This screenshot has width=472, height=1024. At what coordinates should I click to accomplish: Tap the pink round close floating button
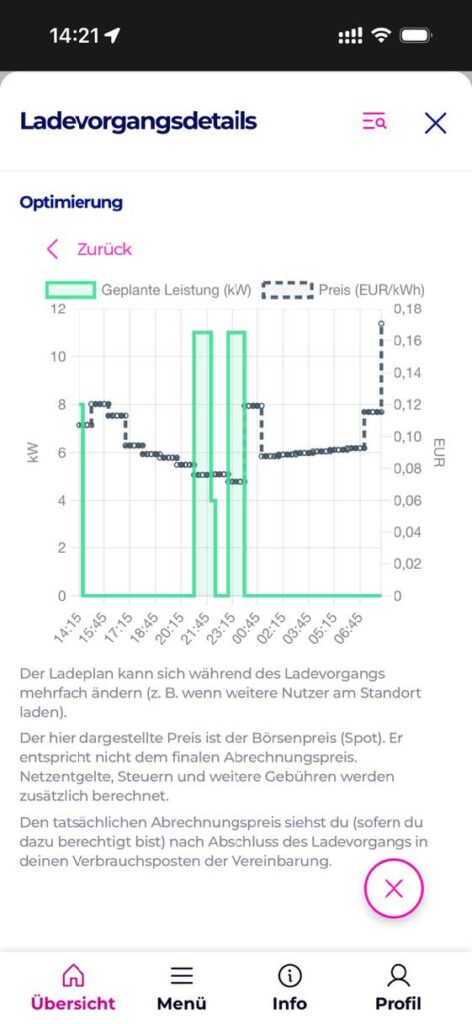tap(394, 888)
